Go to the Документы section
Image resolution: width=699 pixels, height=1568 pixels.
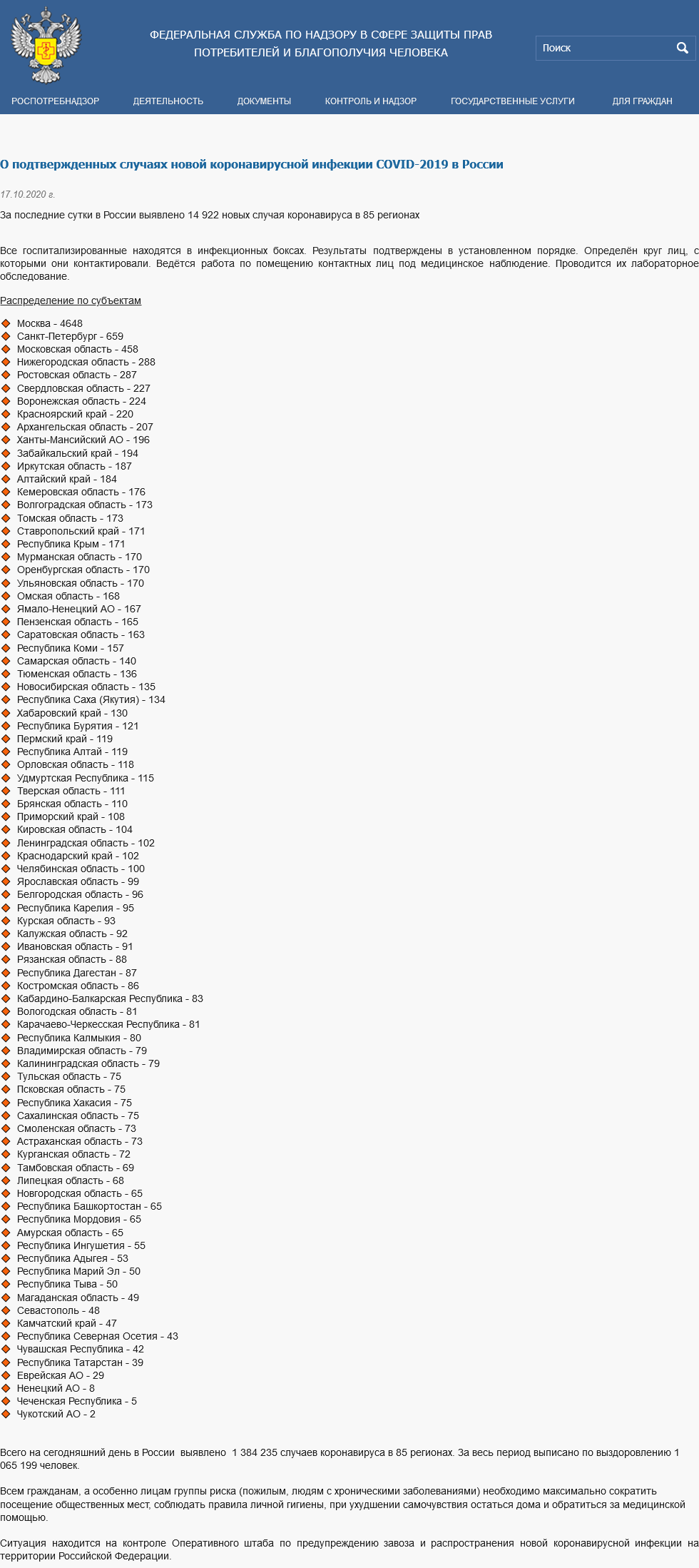264,101
